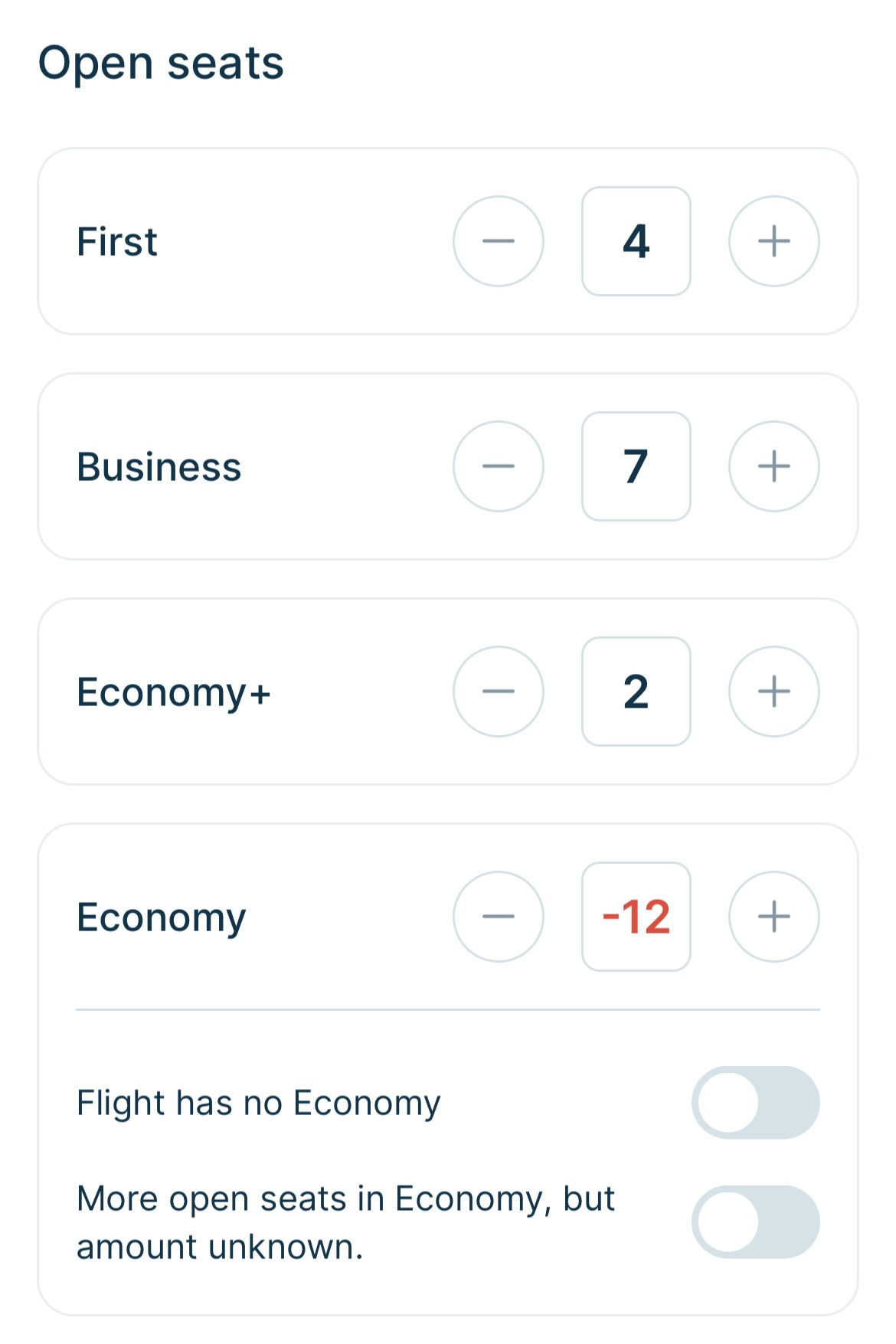The width and height of the screenshot is (896, 1344).
Task: Tap plus on the Economy row
Action: coord(773,917)
